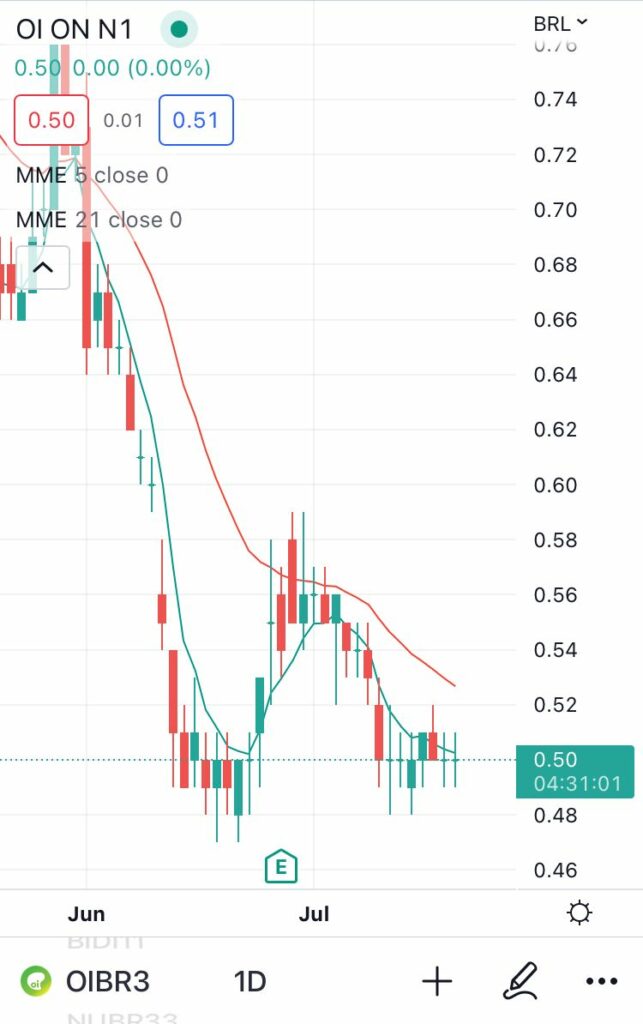Open the drawing tools pencil
This screenshot has height=1024, width=643.
coord(521,982)
